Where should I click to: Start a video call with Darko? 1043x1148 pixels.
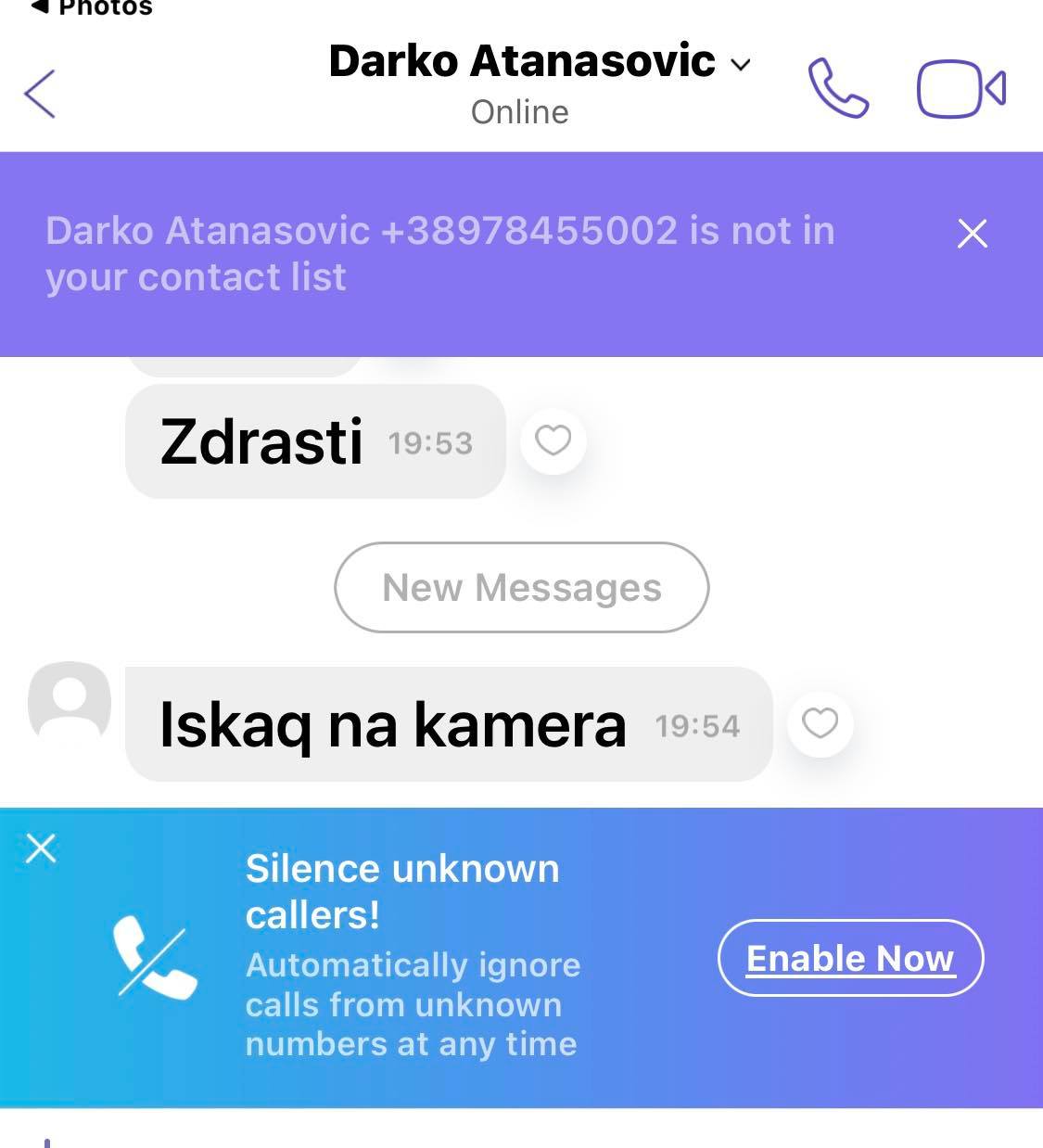(x=960, y=90)
